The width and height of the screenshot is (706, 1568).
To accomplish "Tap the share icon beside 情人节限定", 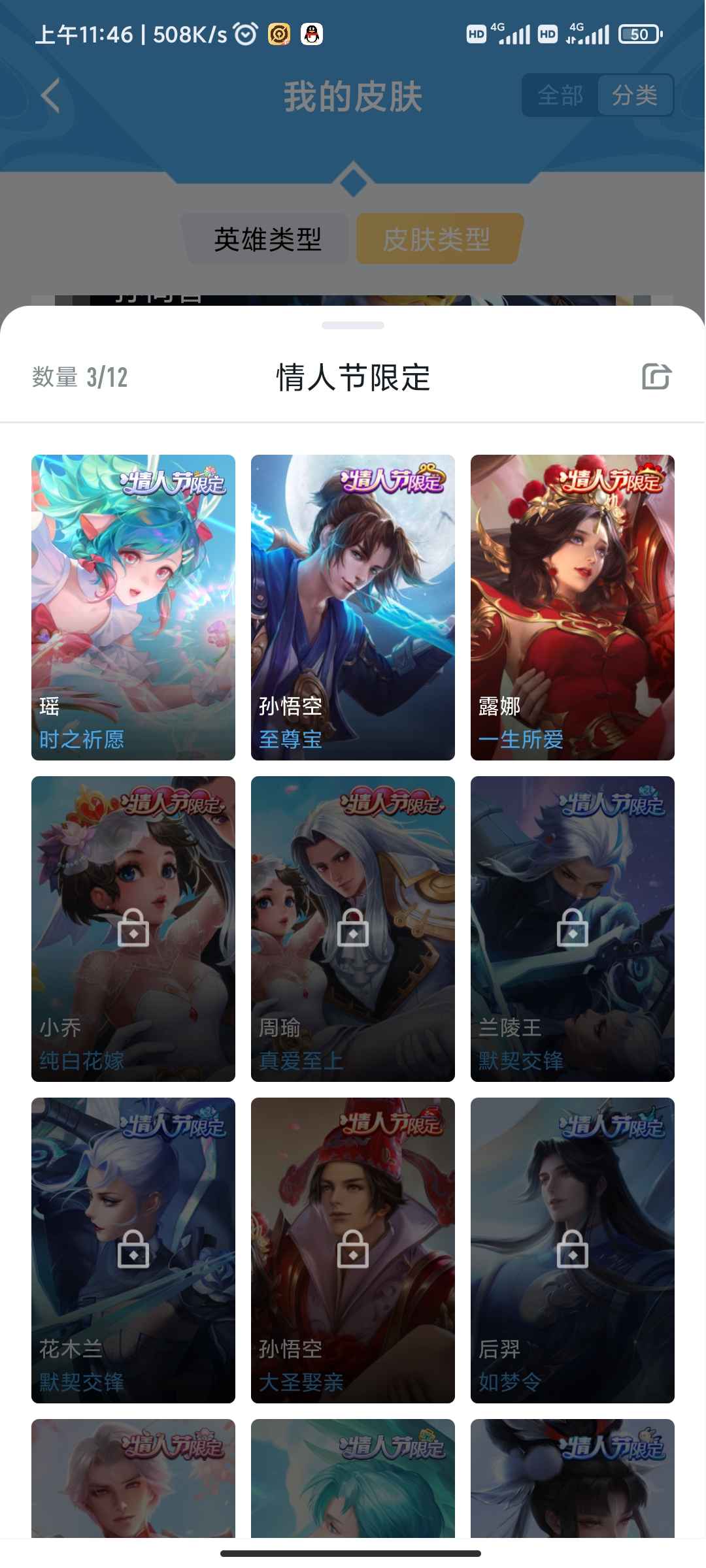I will (x=656, y=377).
